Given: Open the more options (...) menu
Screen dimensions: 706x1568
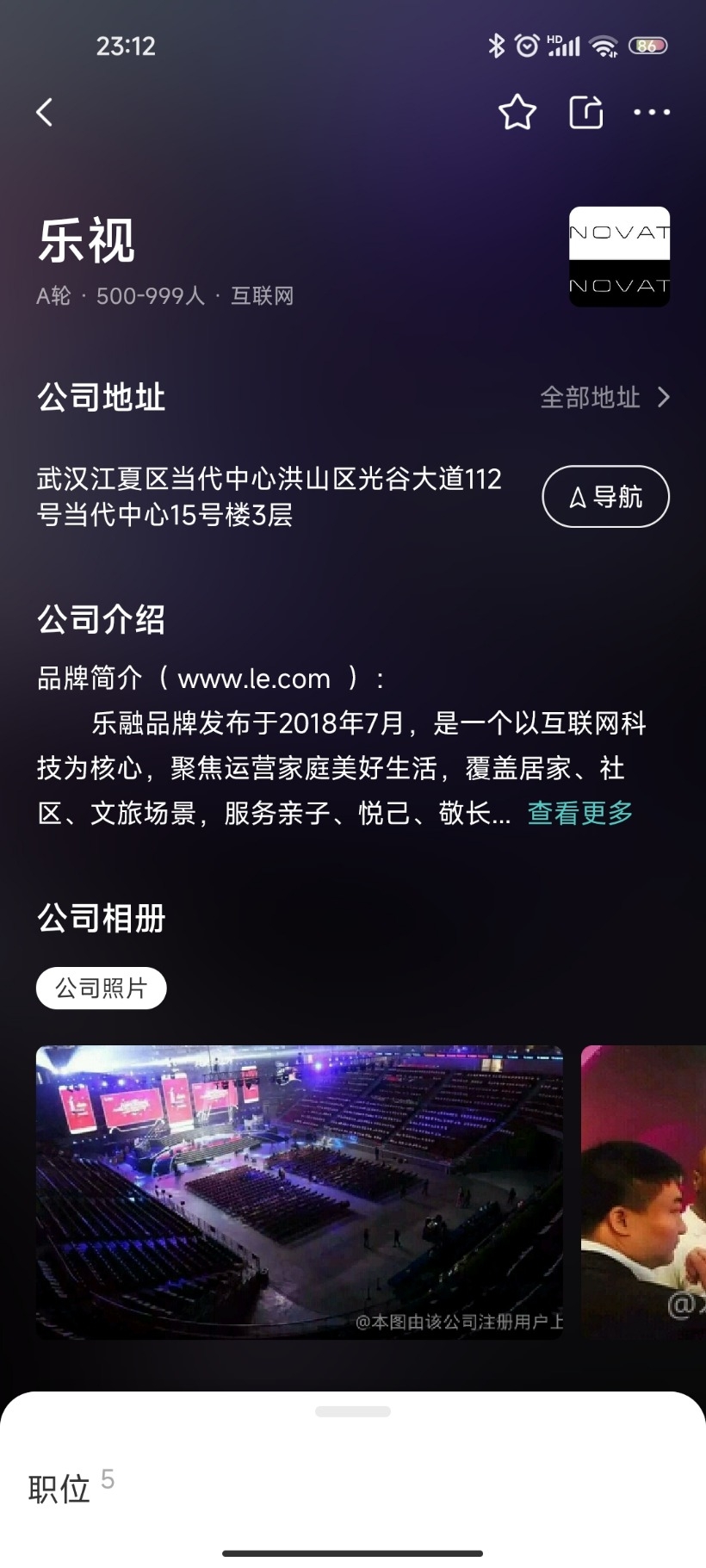Looking at the screenshot, I should click(652, 112).
